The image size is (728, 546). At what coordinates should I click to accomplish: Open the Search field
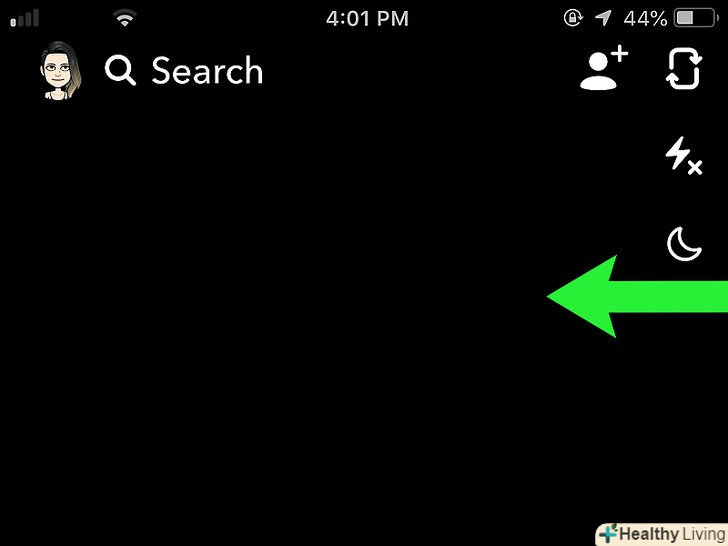tap(186, 71)
